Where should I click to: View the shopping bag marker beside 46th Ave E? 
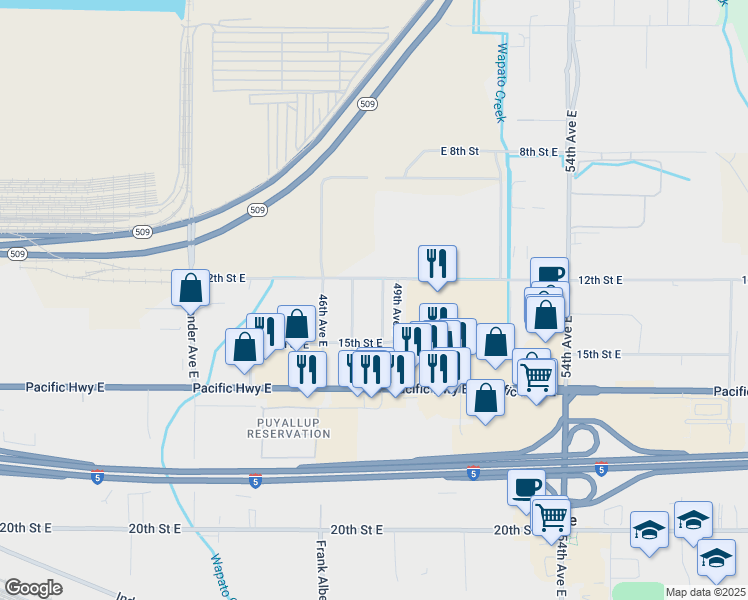(296, 323)
